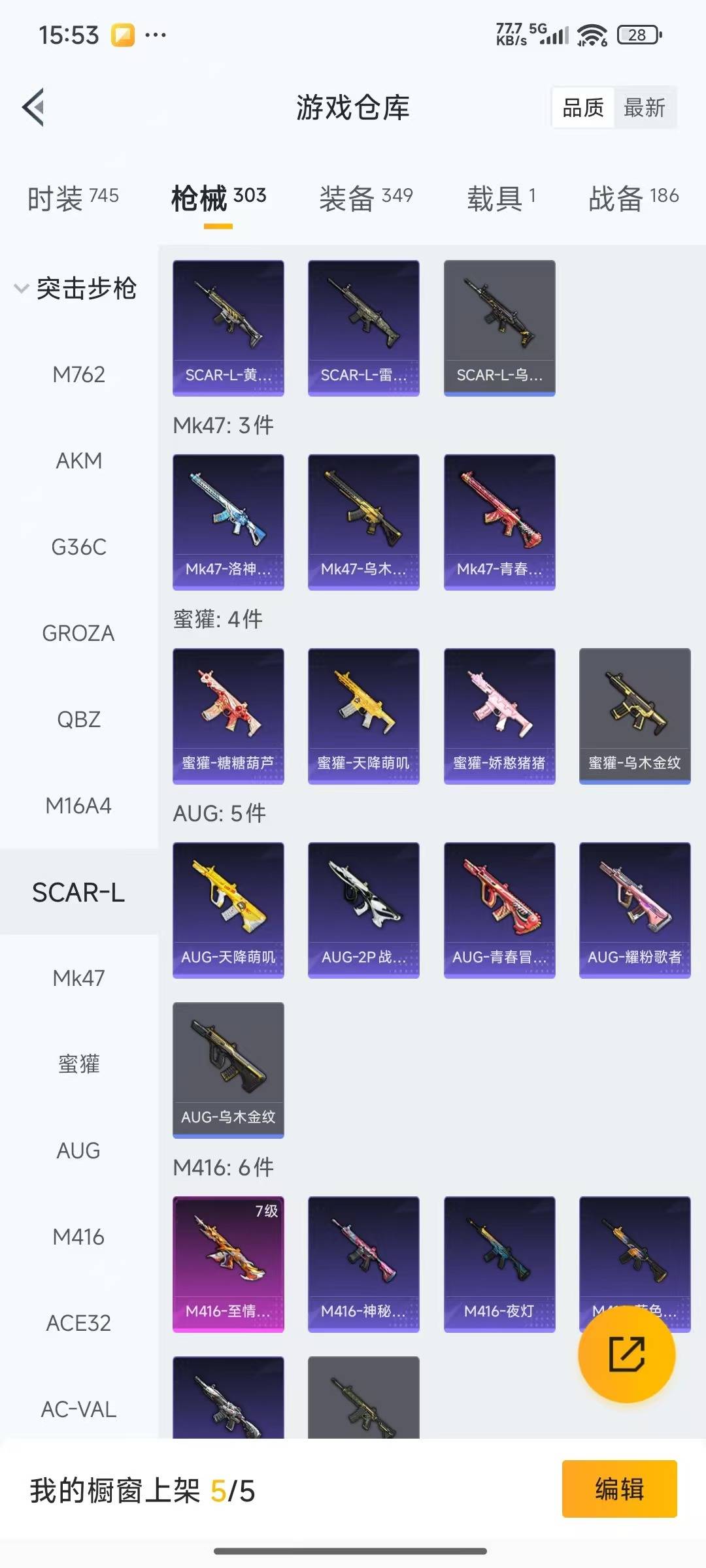
Task: Select GROZA in the sidebar
Action: click(x=78, y=633)
